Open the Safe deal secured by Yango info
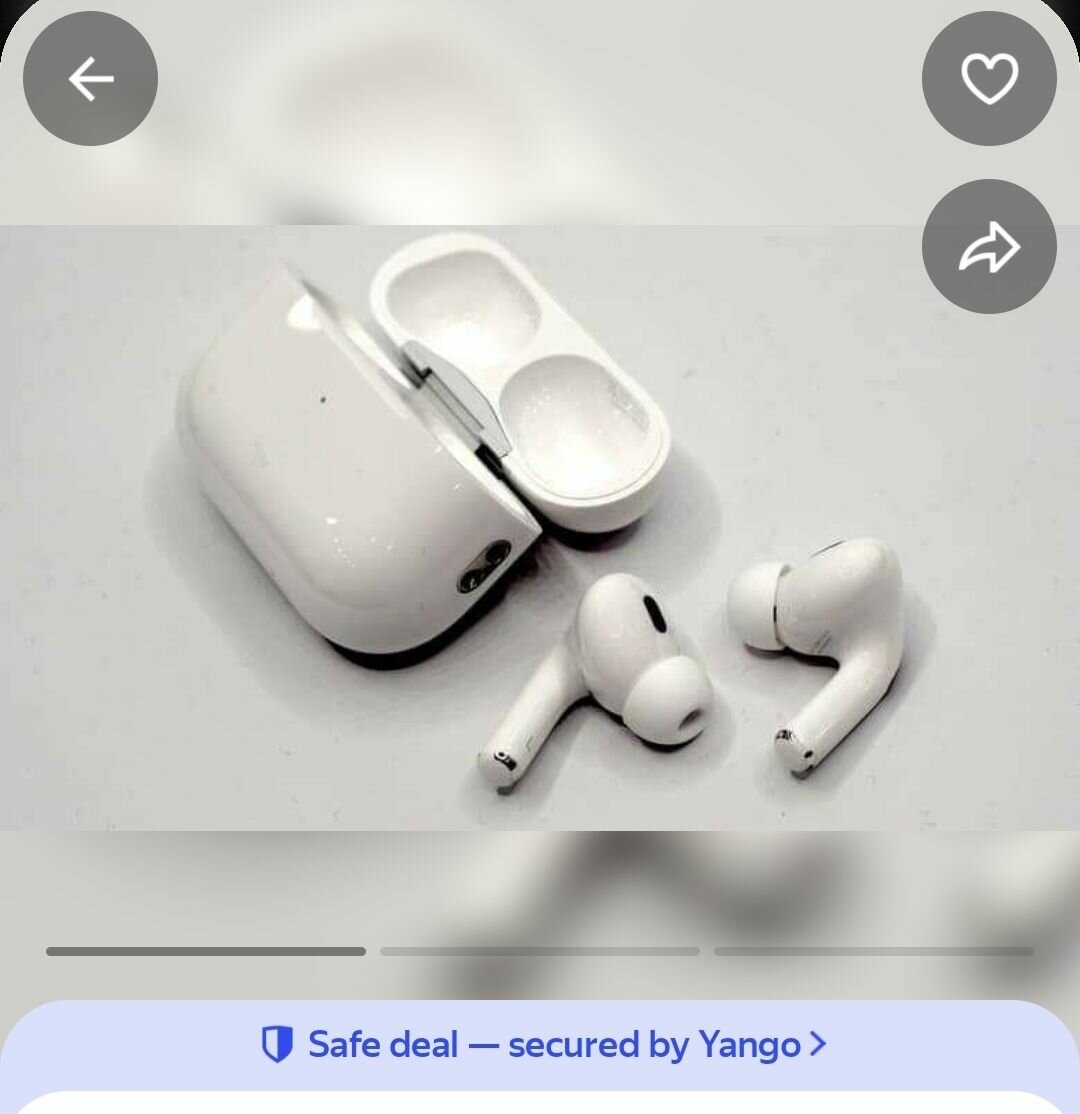 [543, 1045]
